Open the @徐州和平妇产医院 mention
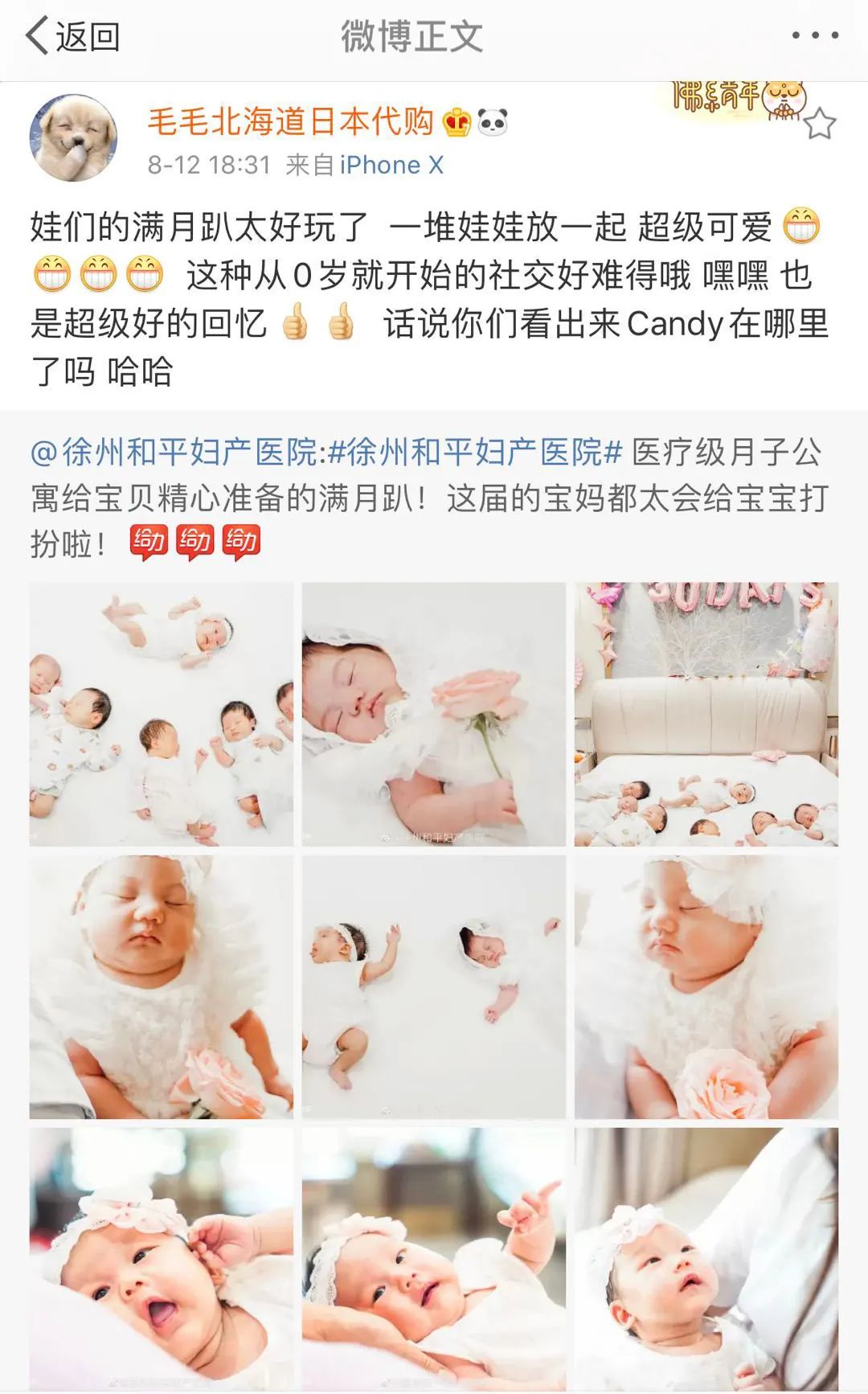Screen dimensions: 868x1394 click(174, 453)
